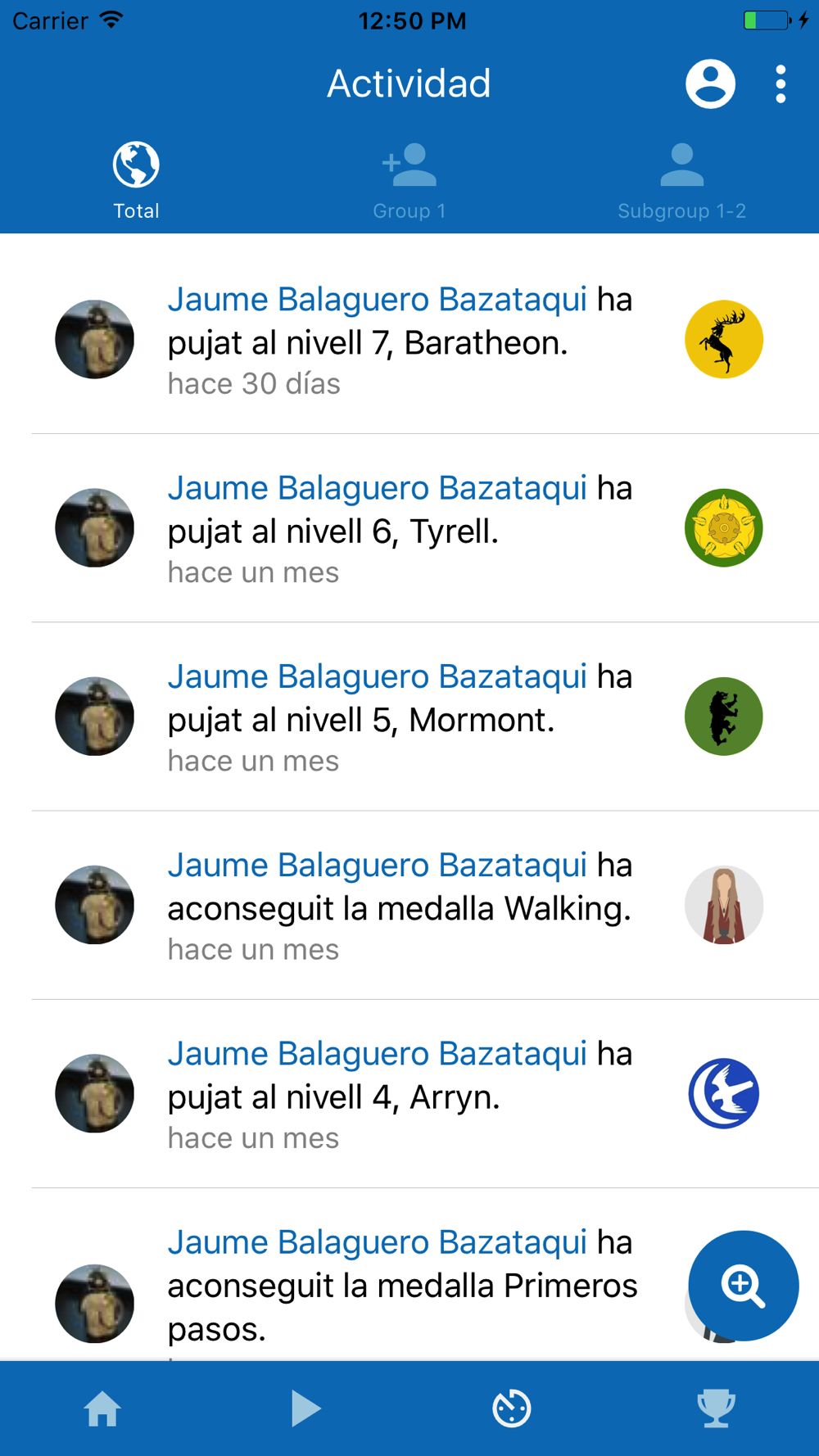Screen dimensions: 819x1456
Task: Open the profile account icon
Action: (x=710, y=84)
